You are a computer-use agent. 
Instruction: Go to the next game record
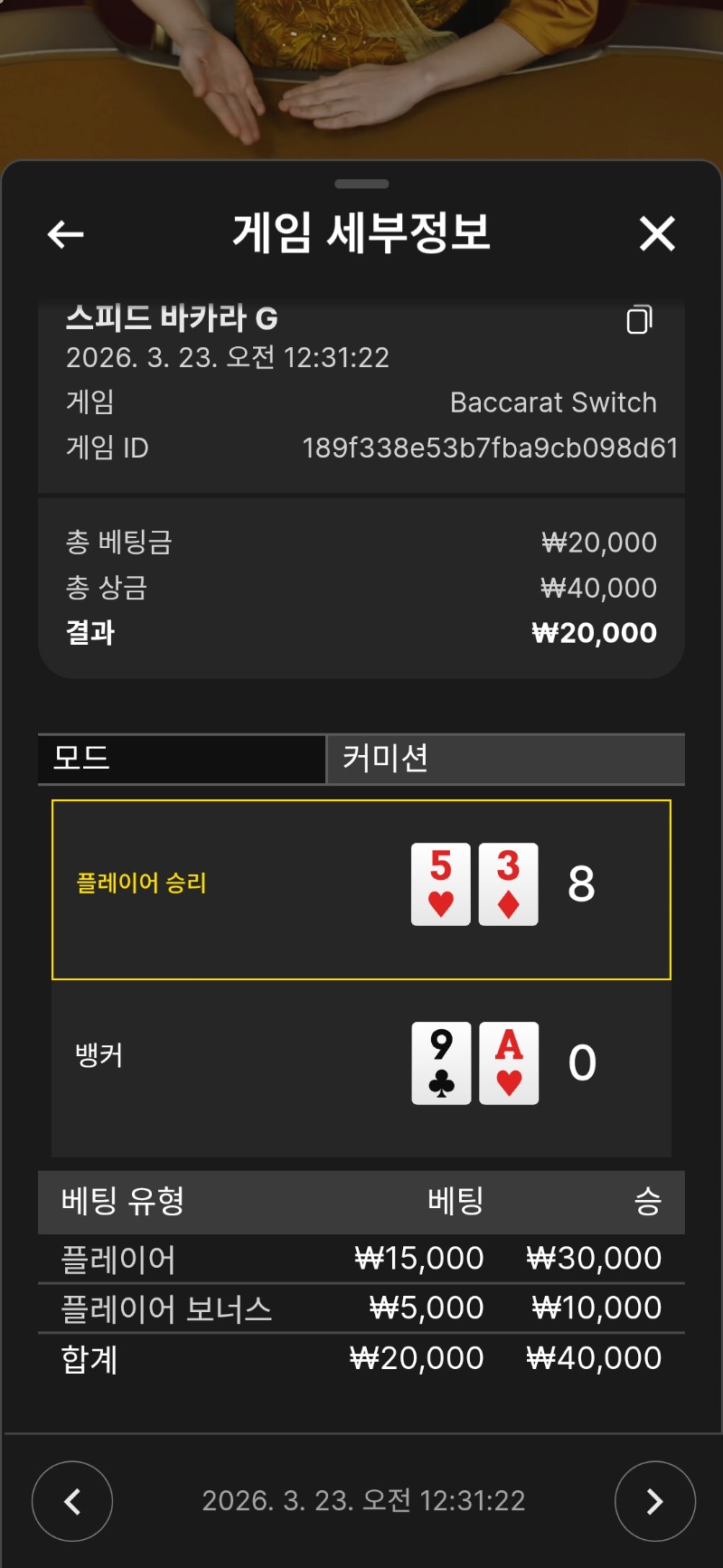pos(654,1501)
